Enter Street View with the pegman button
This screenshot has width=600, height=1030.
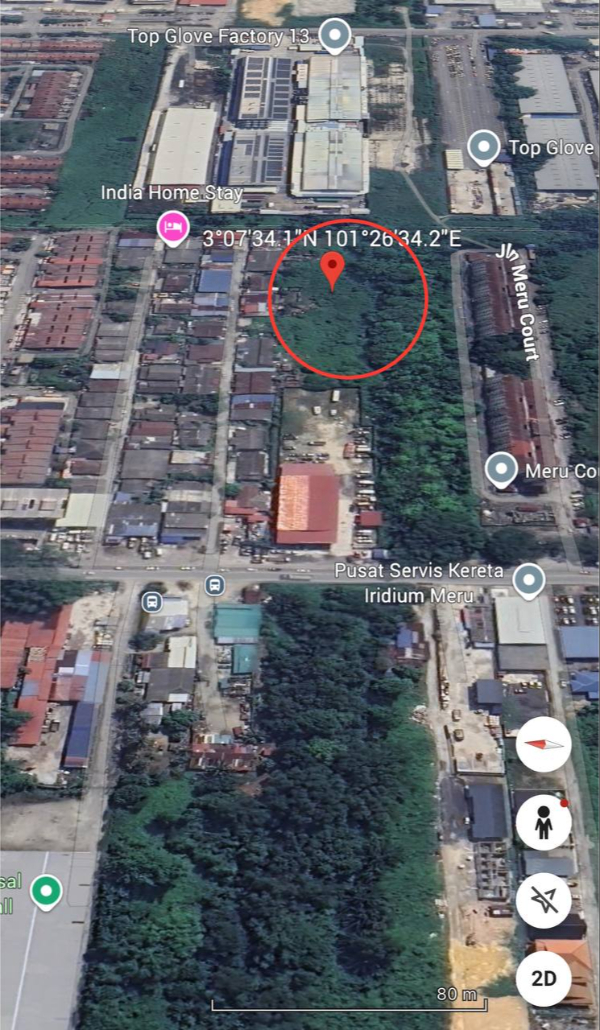(544, 823)
